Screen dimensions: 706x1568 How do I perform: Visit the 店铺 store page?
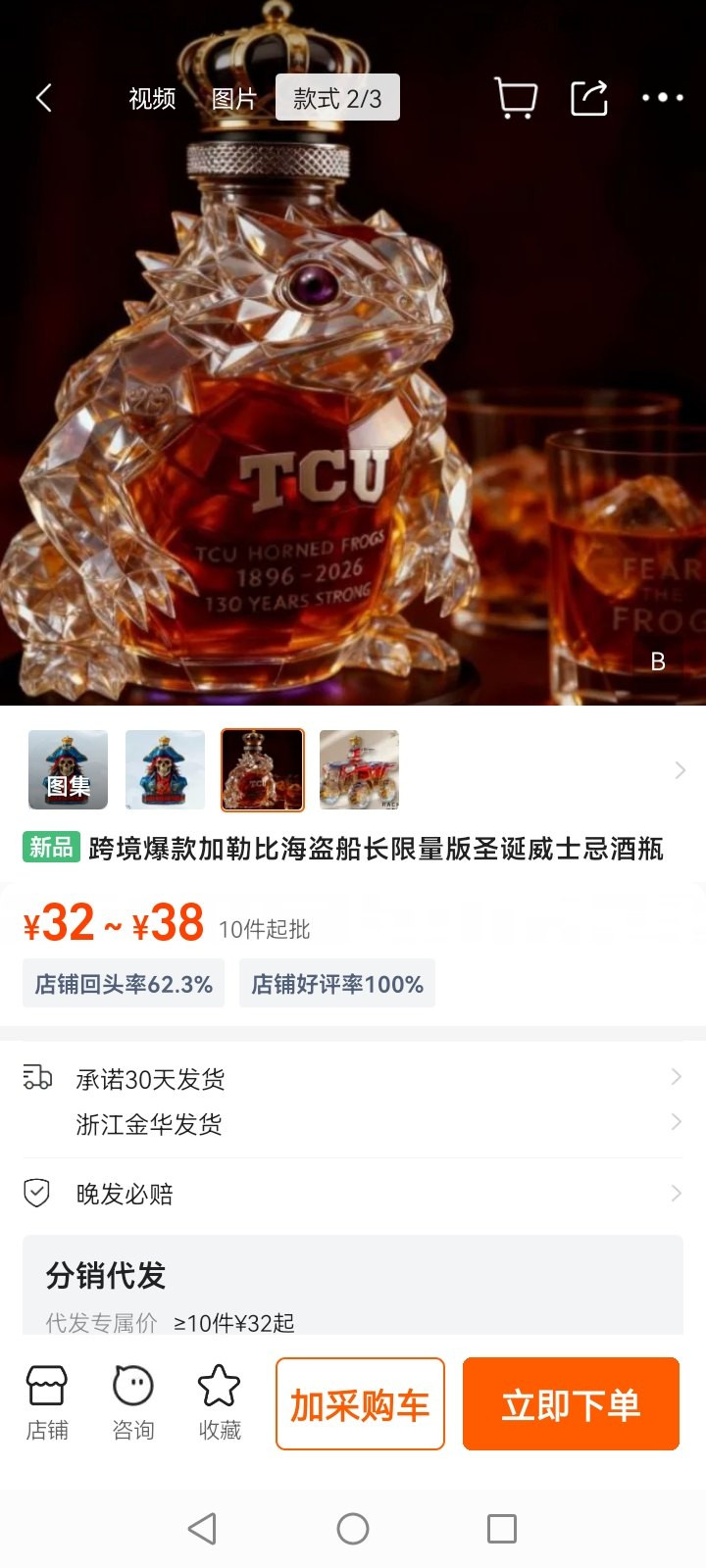47,1403
